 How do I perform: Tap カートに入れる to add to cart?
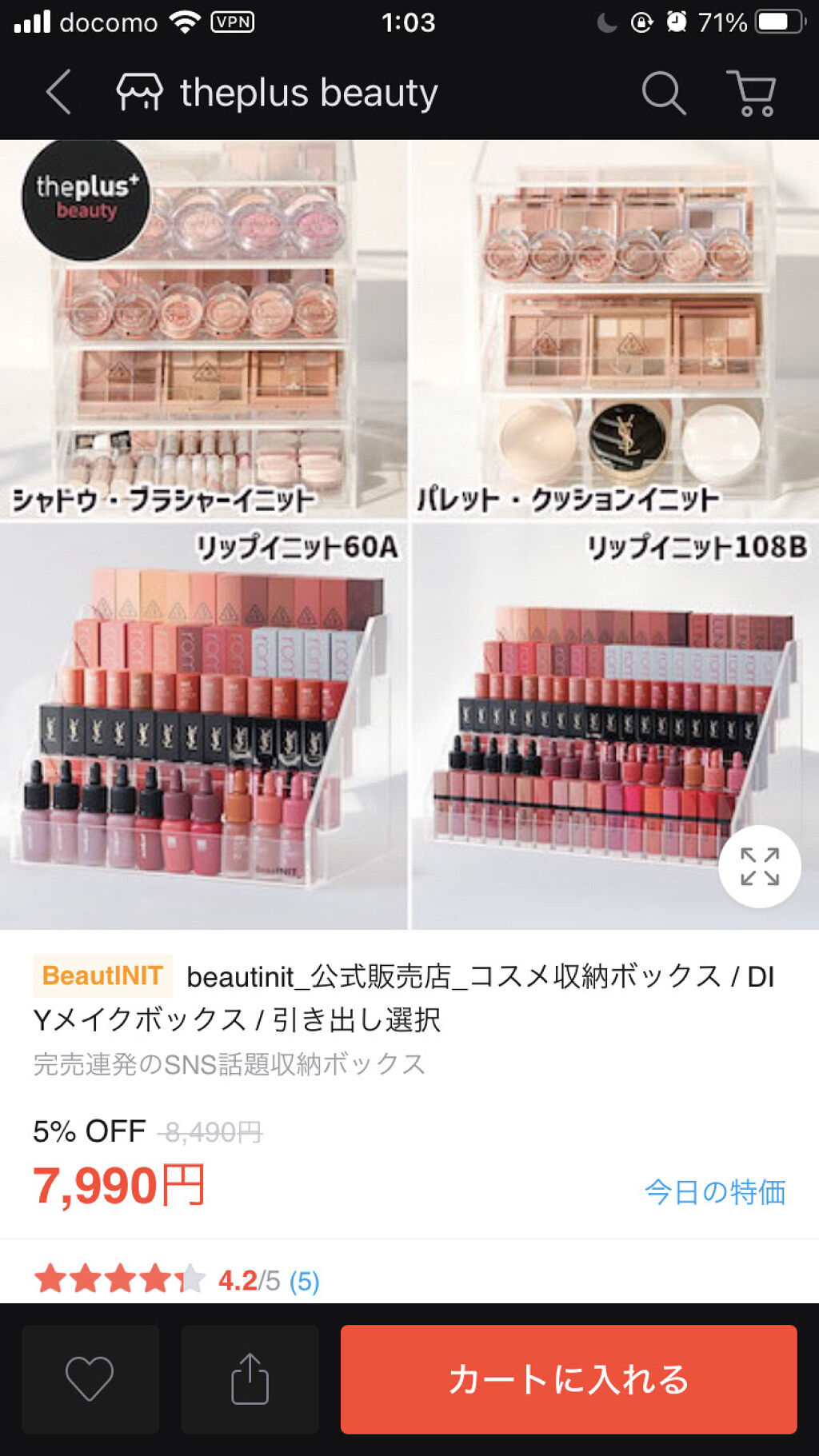(x=569, y=1378)
